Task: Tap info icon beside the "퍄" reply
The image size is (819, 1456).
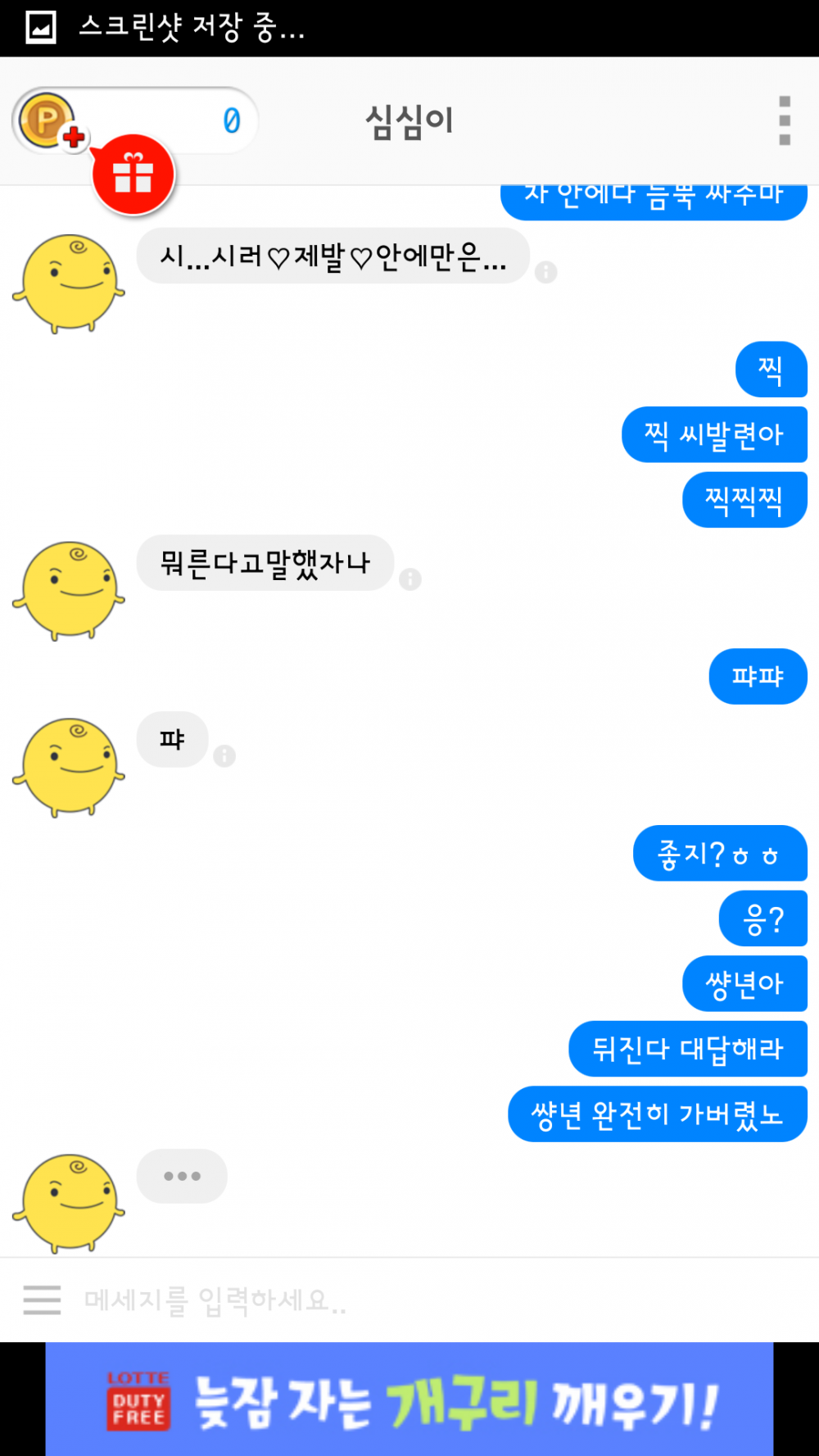Action: point(223,754)
